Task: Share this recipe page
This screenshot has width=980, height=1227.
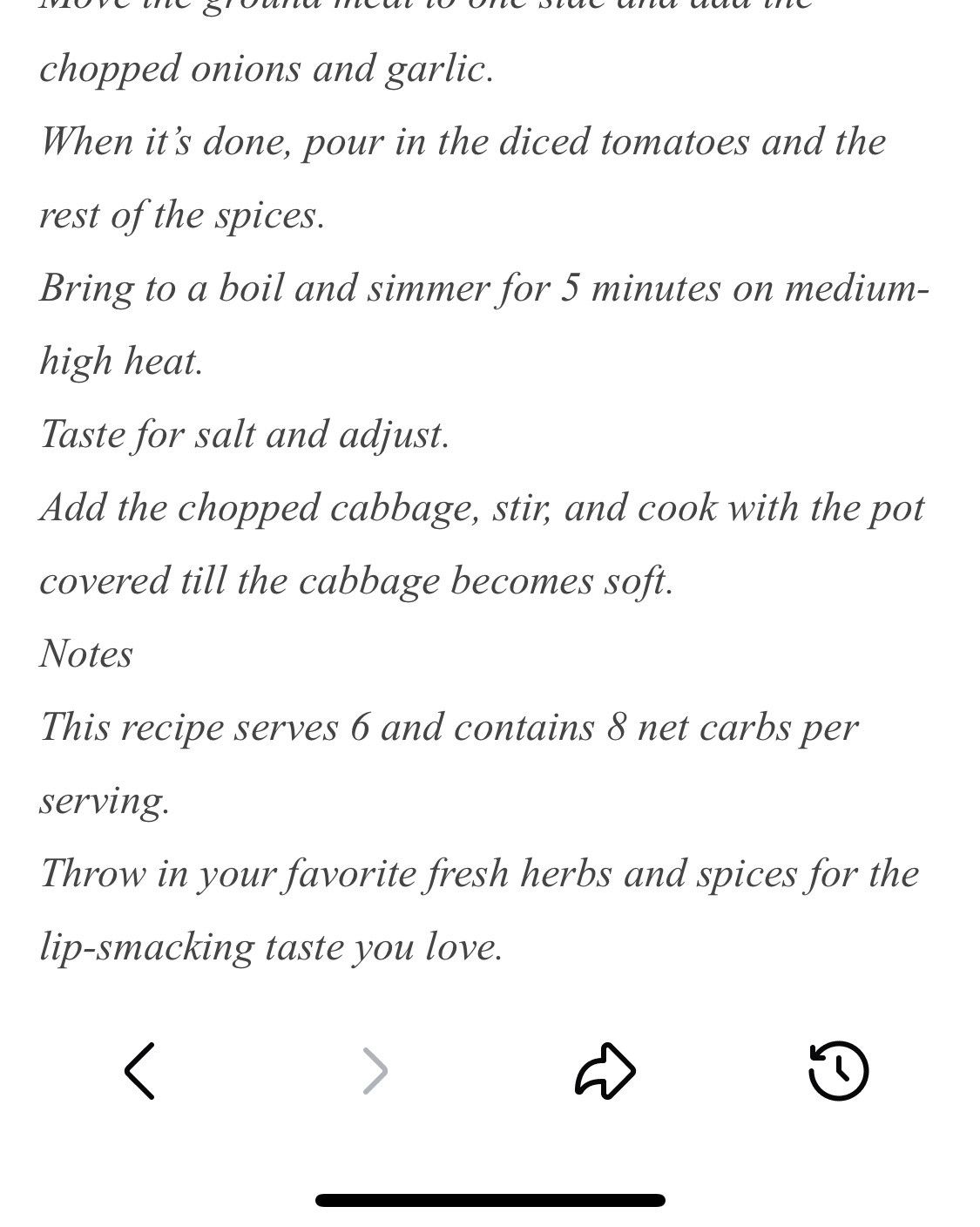Action: click(x=605, y=1070)
